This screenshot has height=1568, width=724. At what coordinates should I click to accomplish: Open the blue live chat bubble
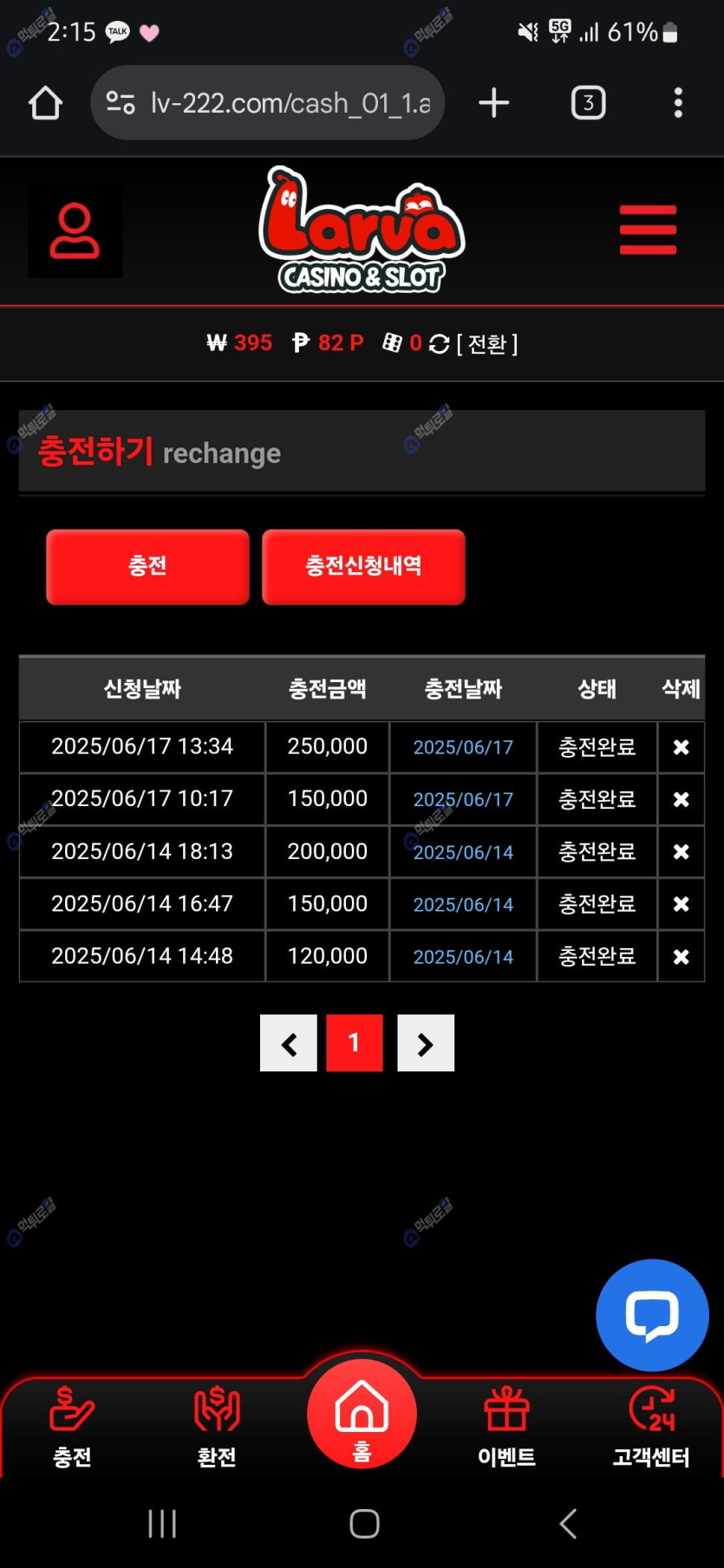(652, 1315)
